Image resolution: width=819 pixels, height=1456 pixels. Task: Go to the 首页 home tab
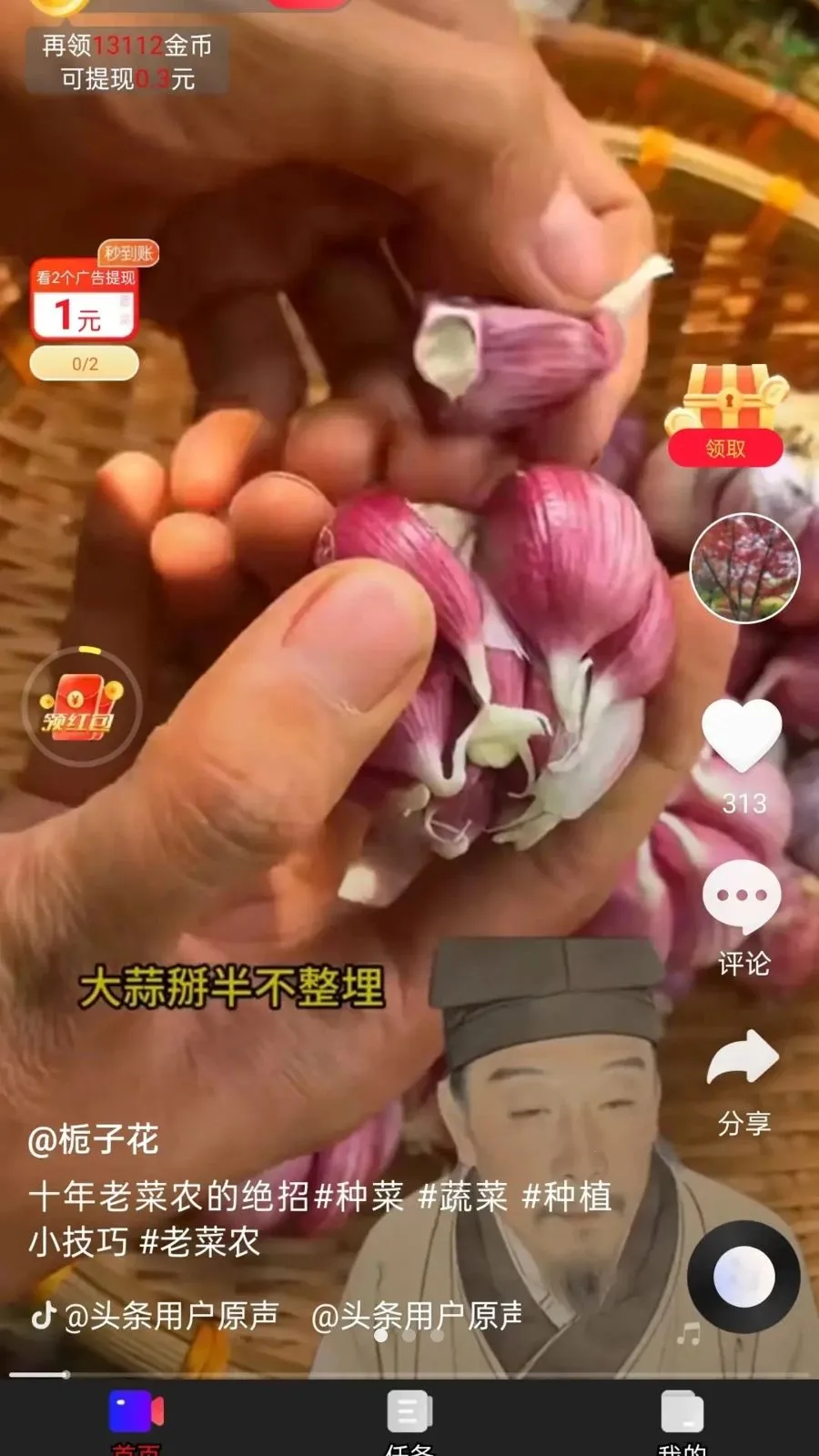pyautogui.click(x=136, y=1420)
